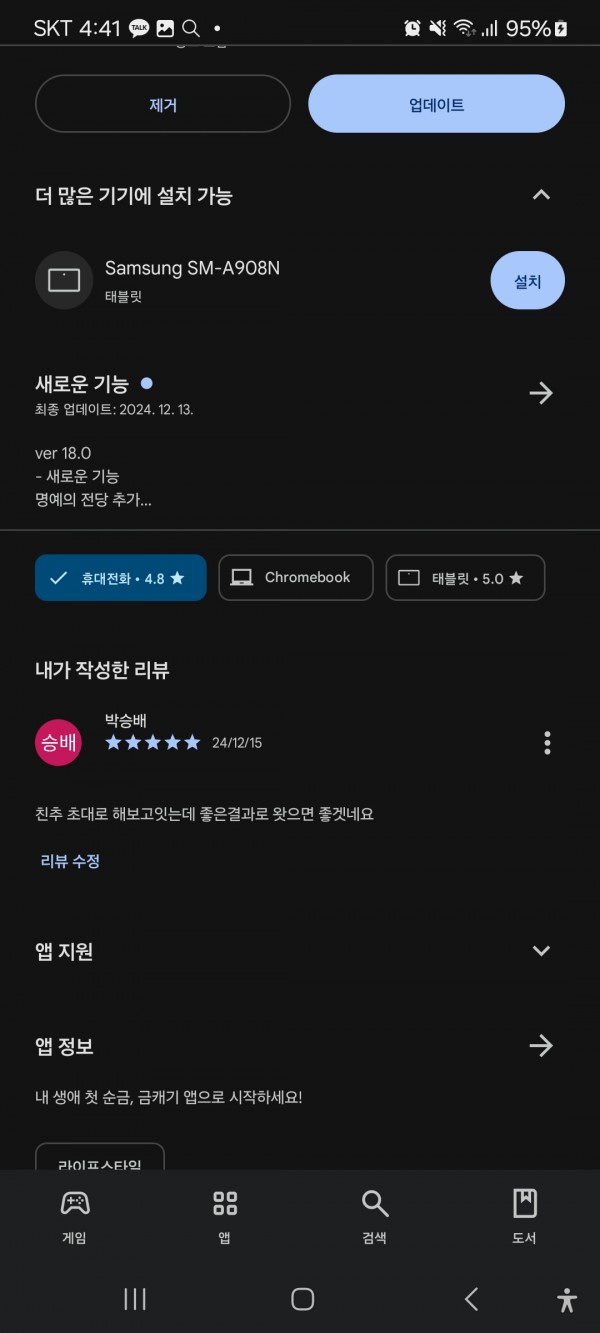Viewport: 600px width, 1333px height.
Task: Open the 새로운 기기능 arrow details
Action: [541, 393]
